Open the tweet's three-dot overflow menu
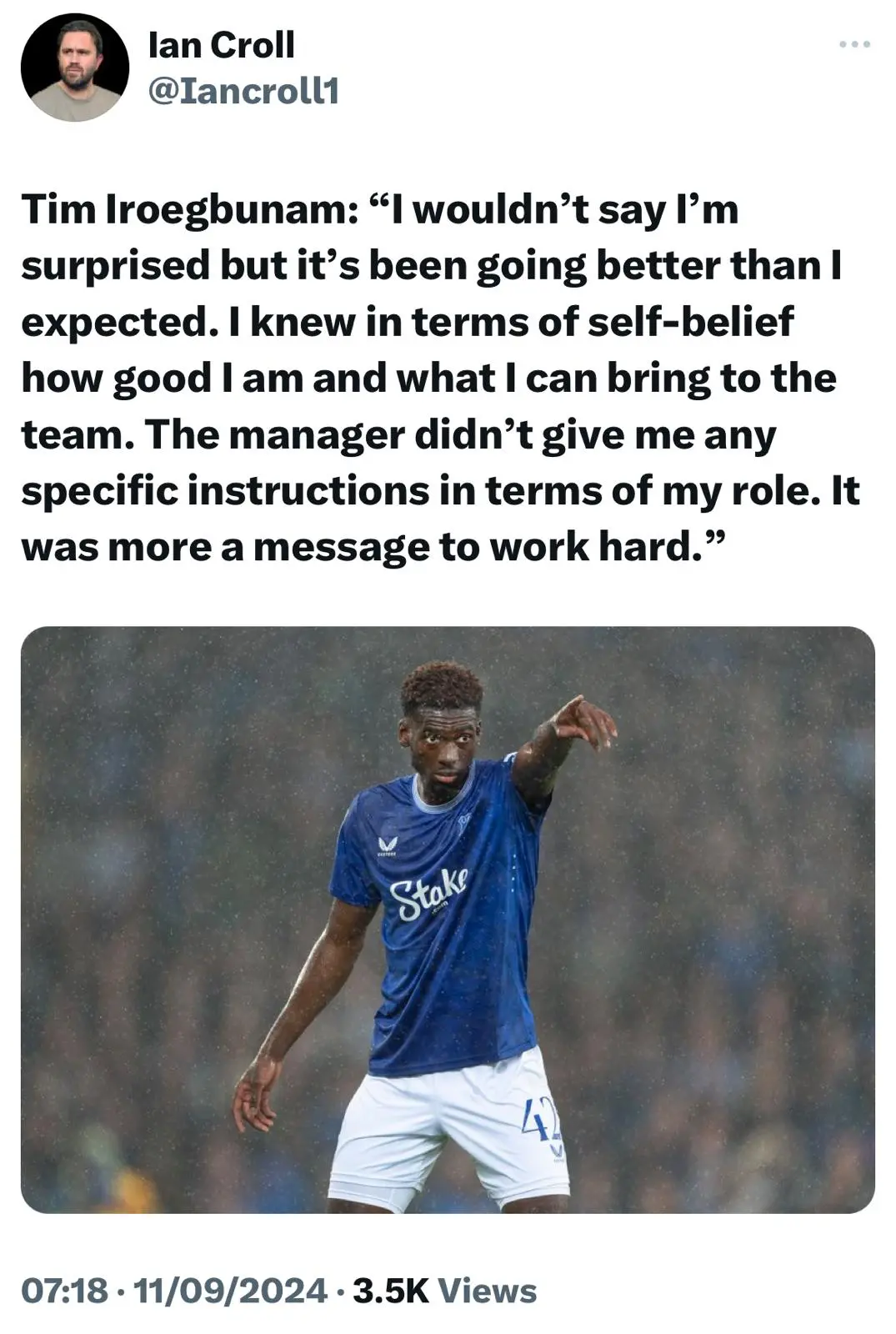The width and height of the screenshot is (896, 1334). coord(854,44)
